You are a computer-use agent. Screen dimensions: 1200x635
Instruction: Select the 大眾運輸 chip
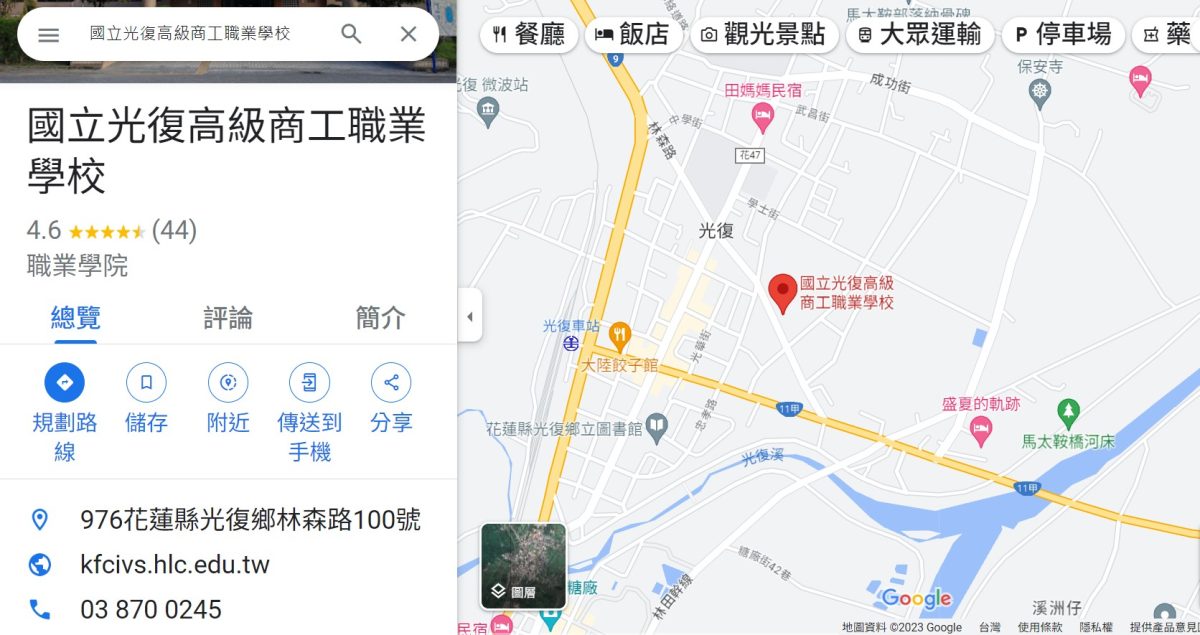919,35
